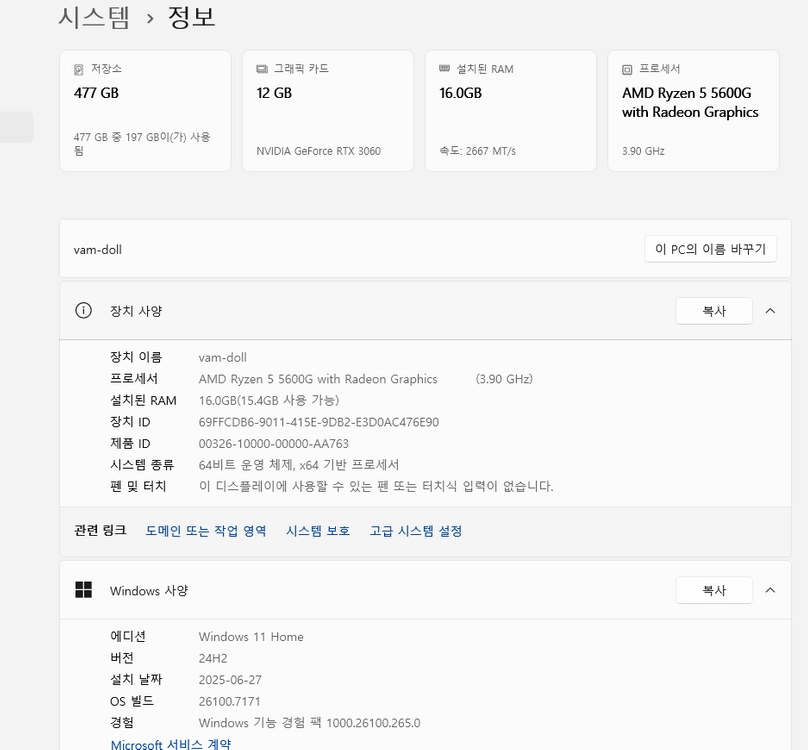The width and height of the screenshot is (808, 750).
Task: Open the 그래픽 카드 12 GB card
Action: (x=328, y=111)
